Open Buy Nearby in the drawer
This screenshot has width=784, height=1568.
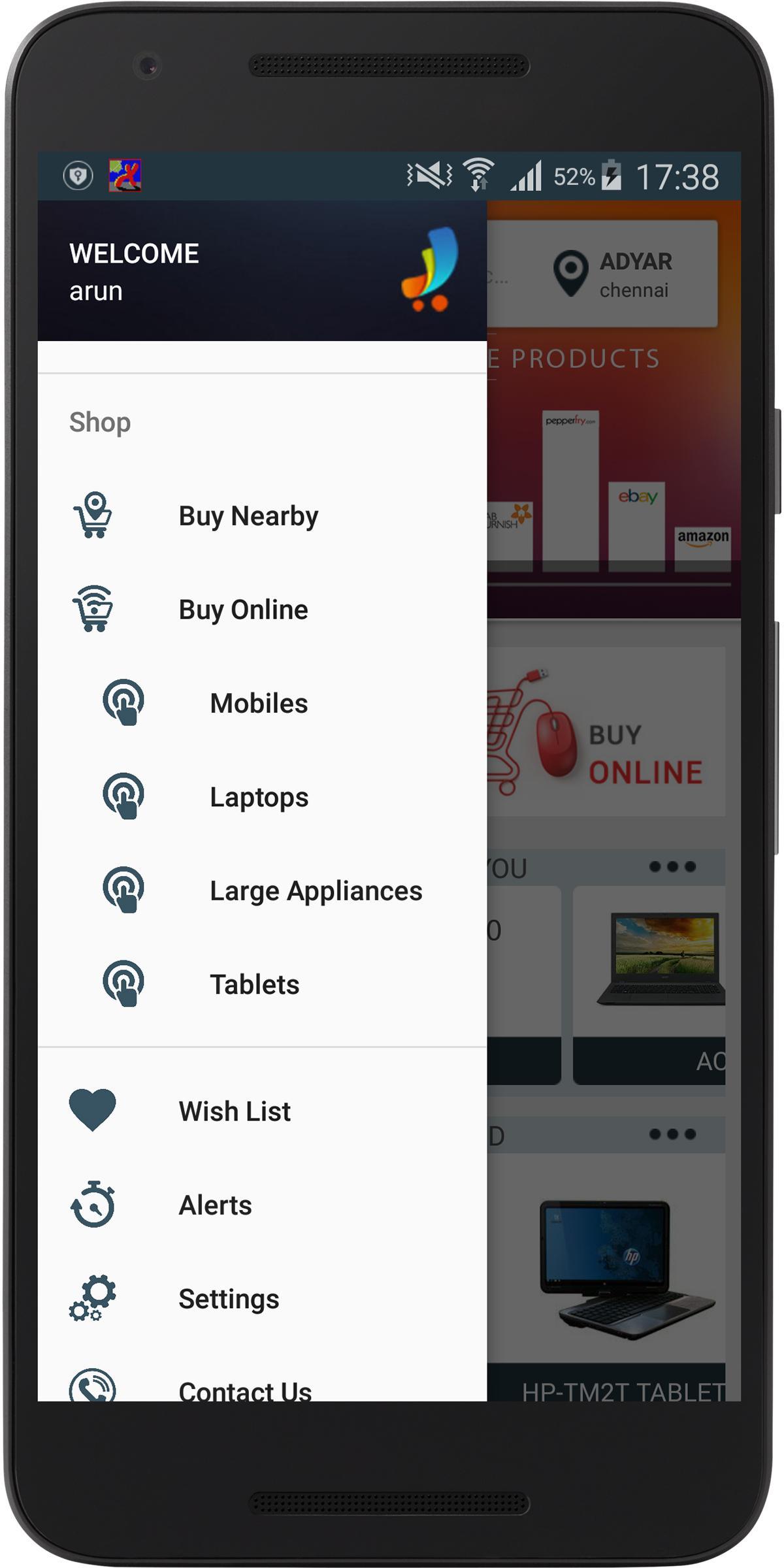[248, 516]
